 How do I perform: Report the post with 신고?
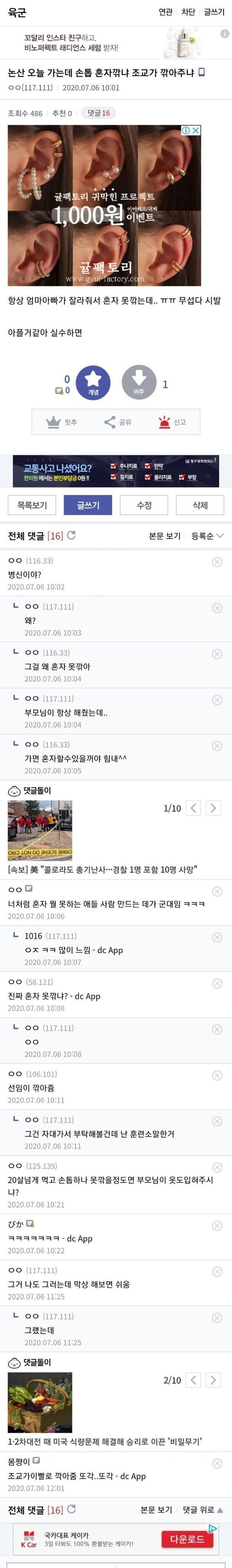(172, 422)
